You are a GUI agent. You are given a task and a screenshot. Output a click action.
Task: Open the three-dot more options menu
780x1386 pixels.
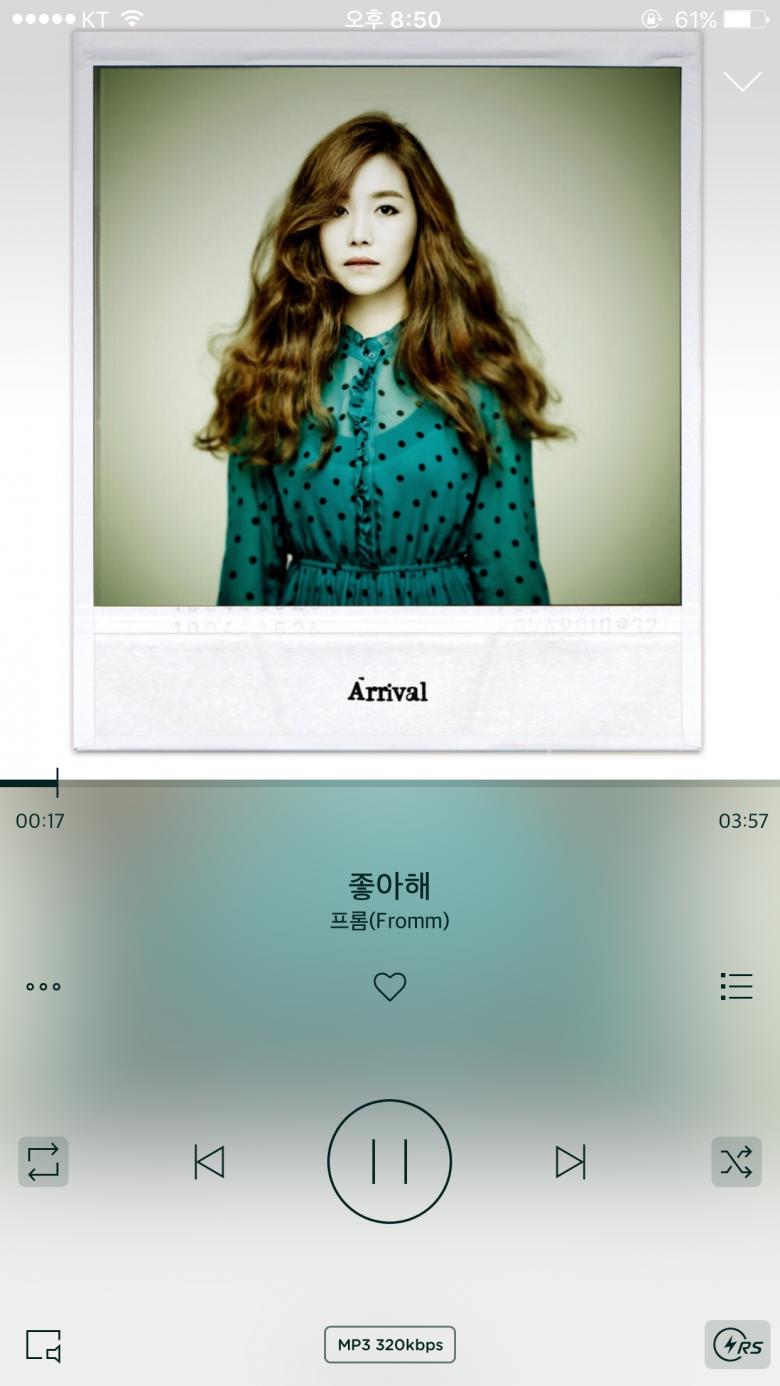coord(43,987)
